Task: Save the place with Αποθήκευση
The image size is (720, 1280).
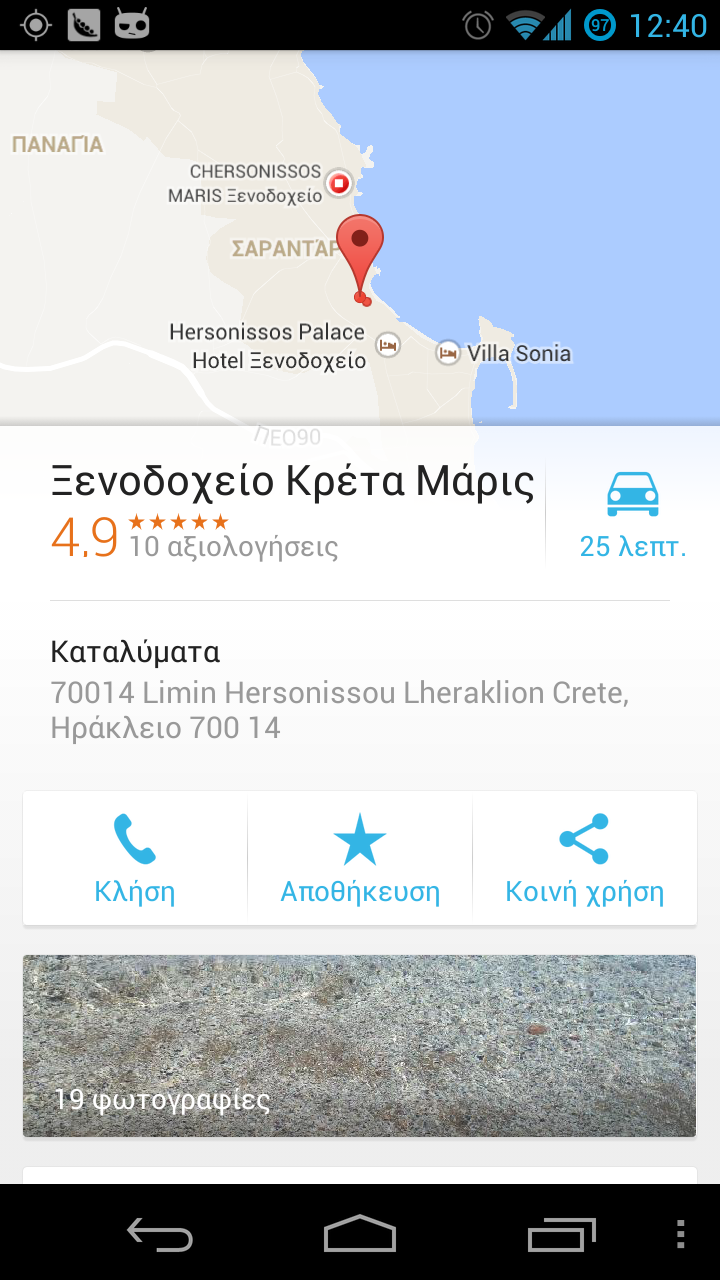Action: [x=360, y=859]
